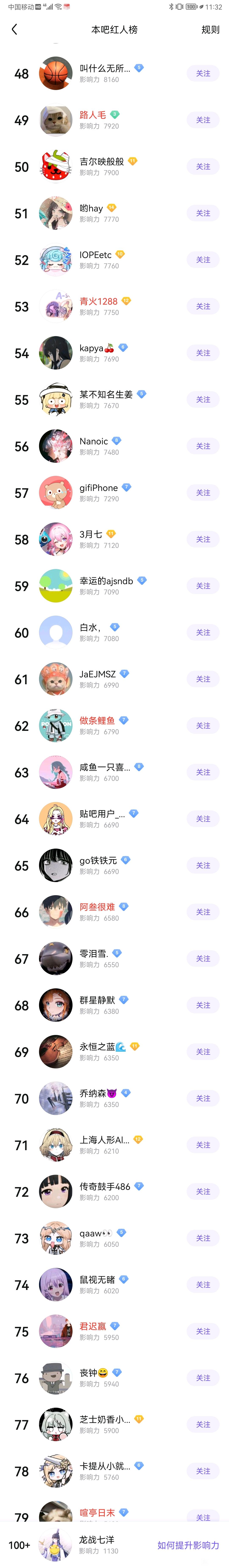The width and height of the screenshot is (229, 1568).
Task: Tap 关注 beside 3月七
Action: [x=203, y=539]
